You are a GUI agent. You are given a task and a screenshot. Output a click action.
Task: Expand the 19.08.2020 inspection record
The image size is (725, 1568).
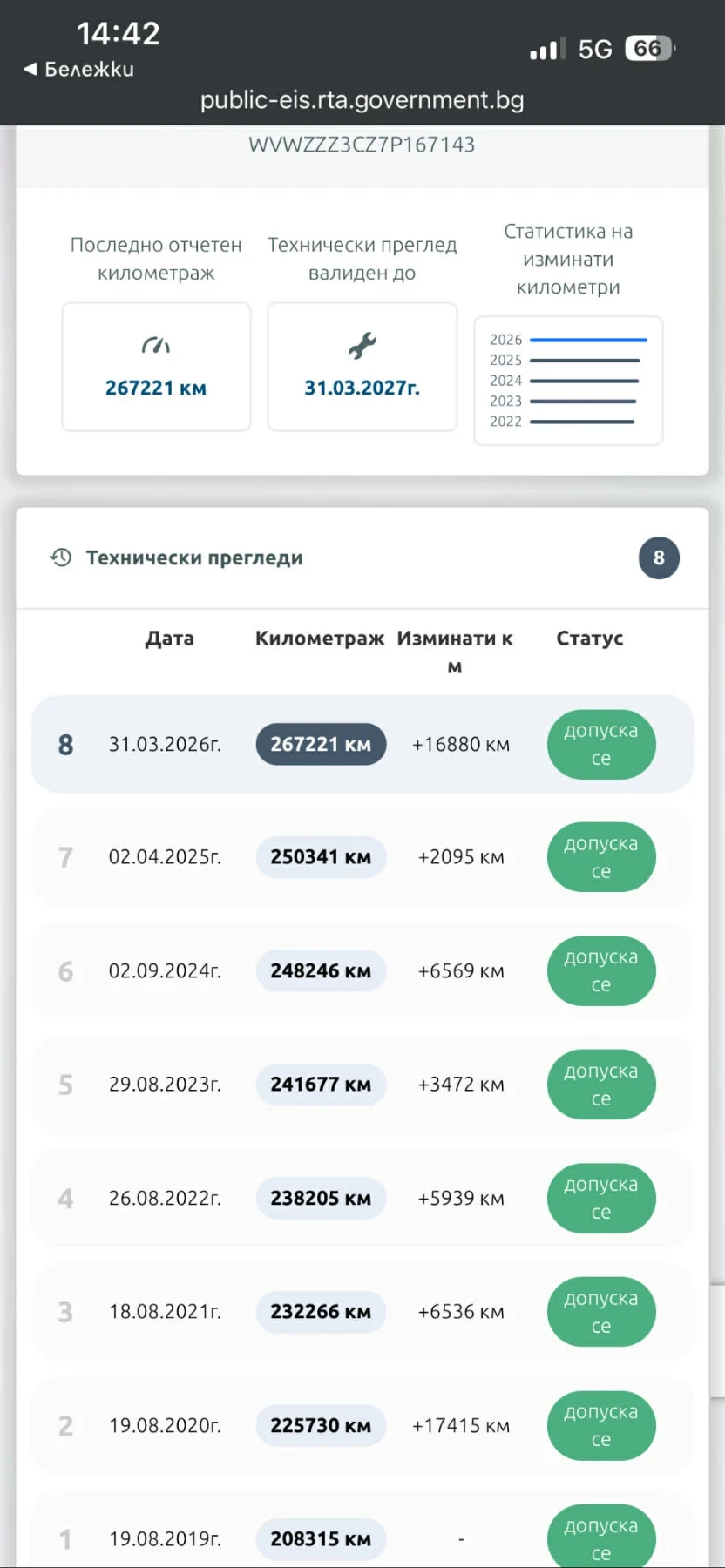tap(362, 1426)
